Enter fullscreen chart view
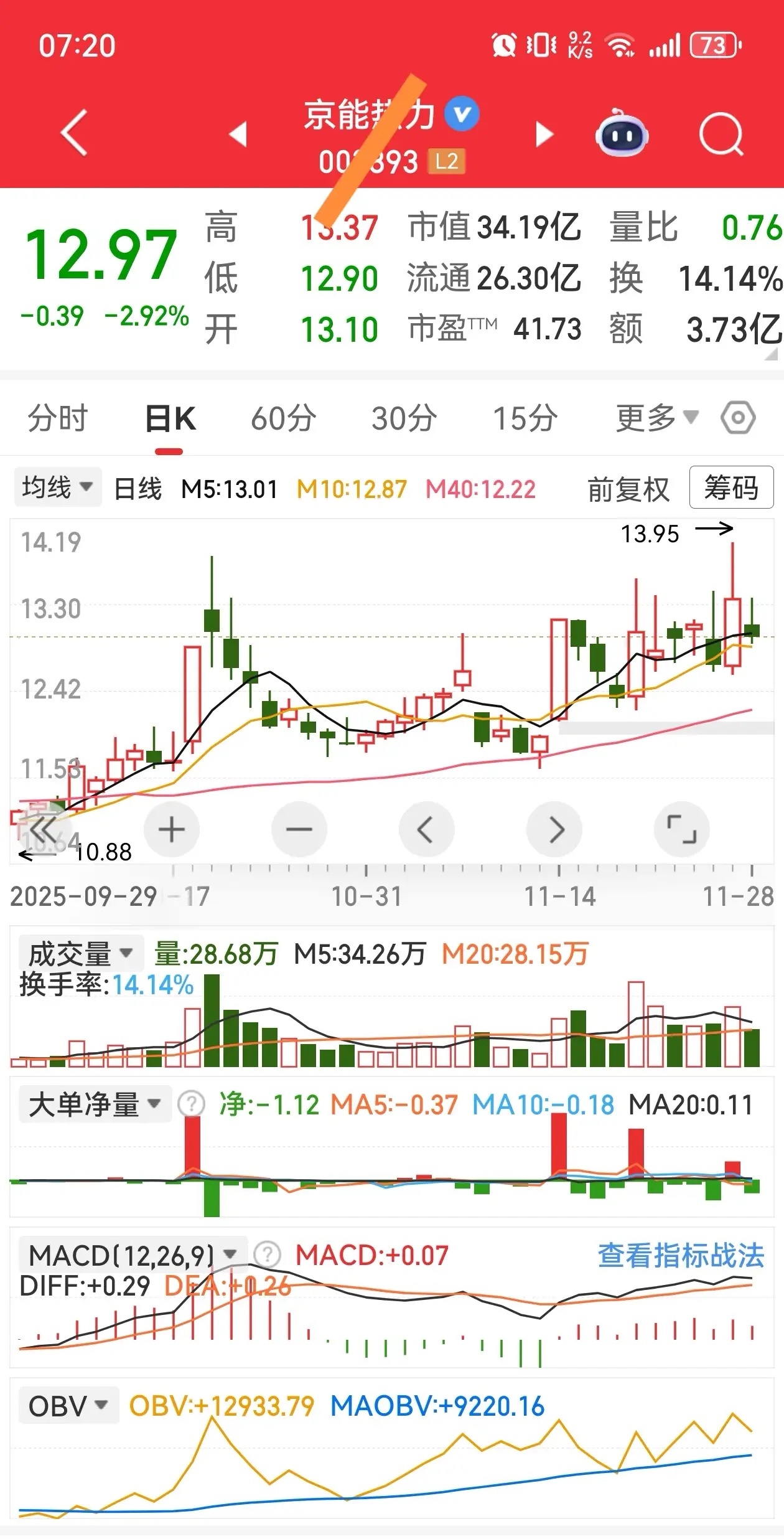This screenshot has width=784, height=1539. click(x=682, y=829)
